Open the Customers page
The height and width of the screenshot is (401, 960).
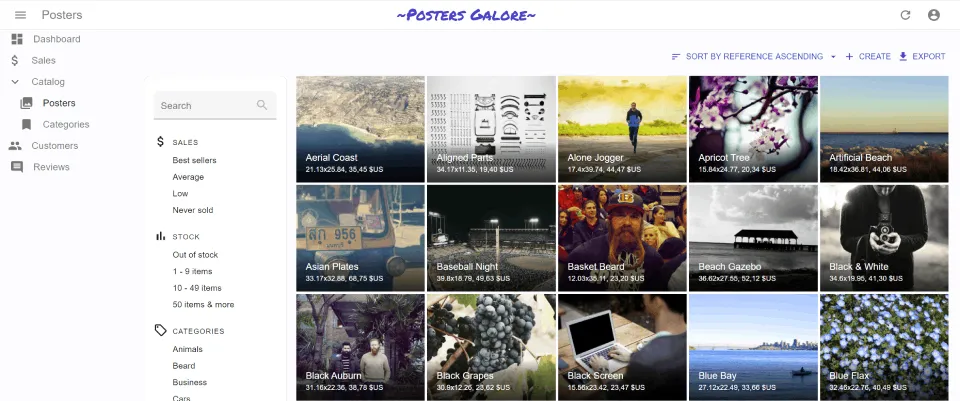(54, 145)
